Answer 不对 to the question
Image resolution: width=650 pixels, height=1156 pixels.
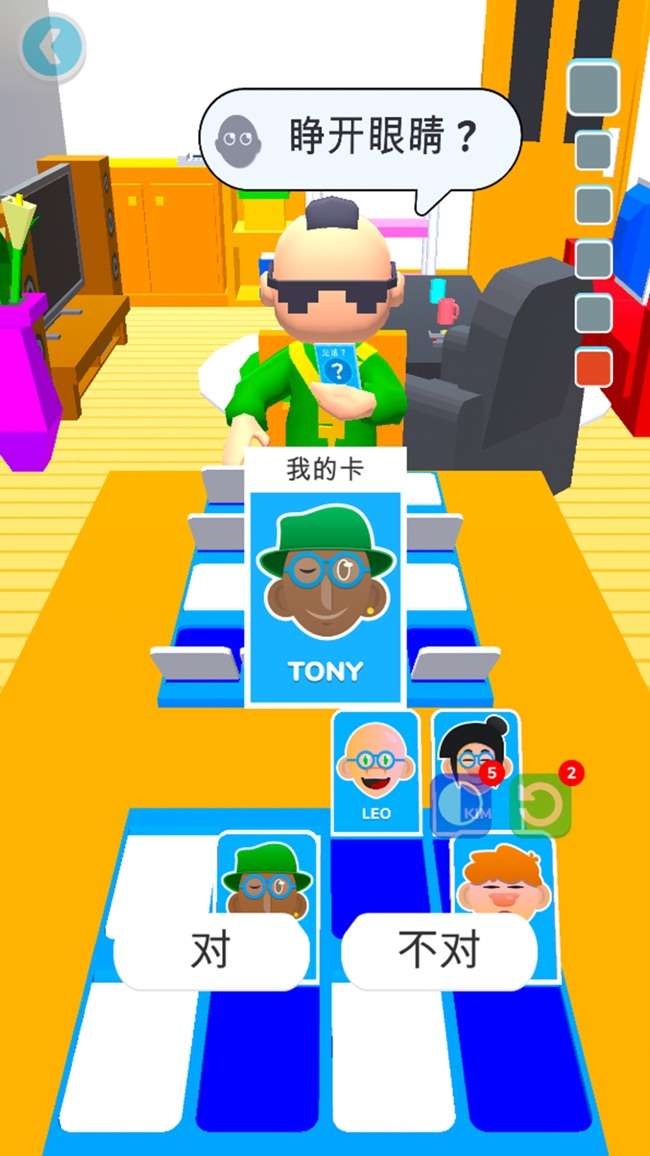click(x=439, y=951)
